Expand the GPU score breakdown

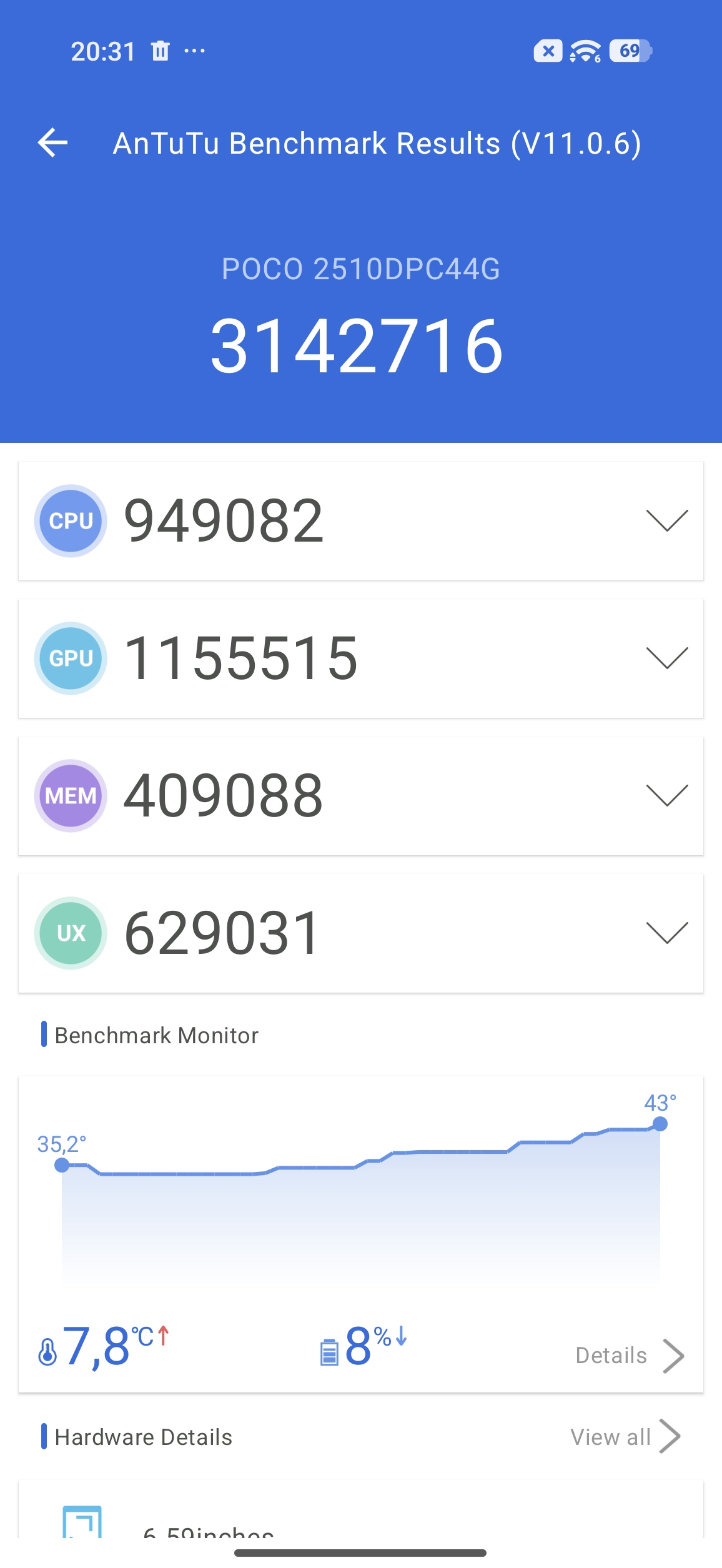coord(666,658)
